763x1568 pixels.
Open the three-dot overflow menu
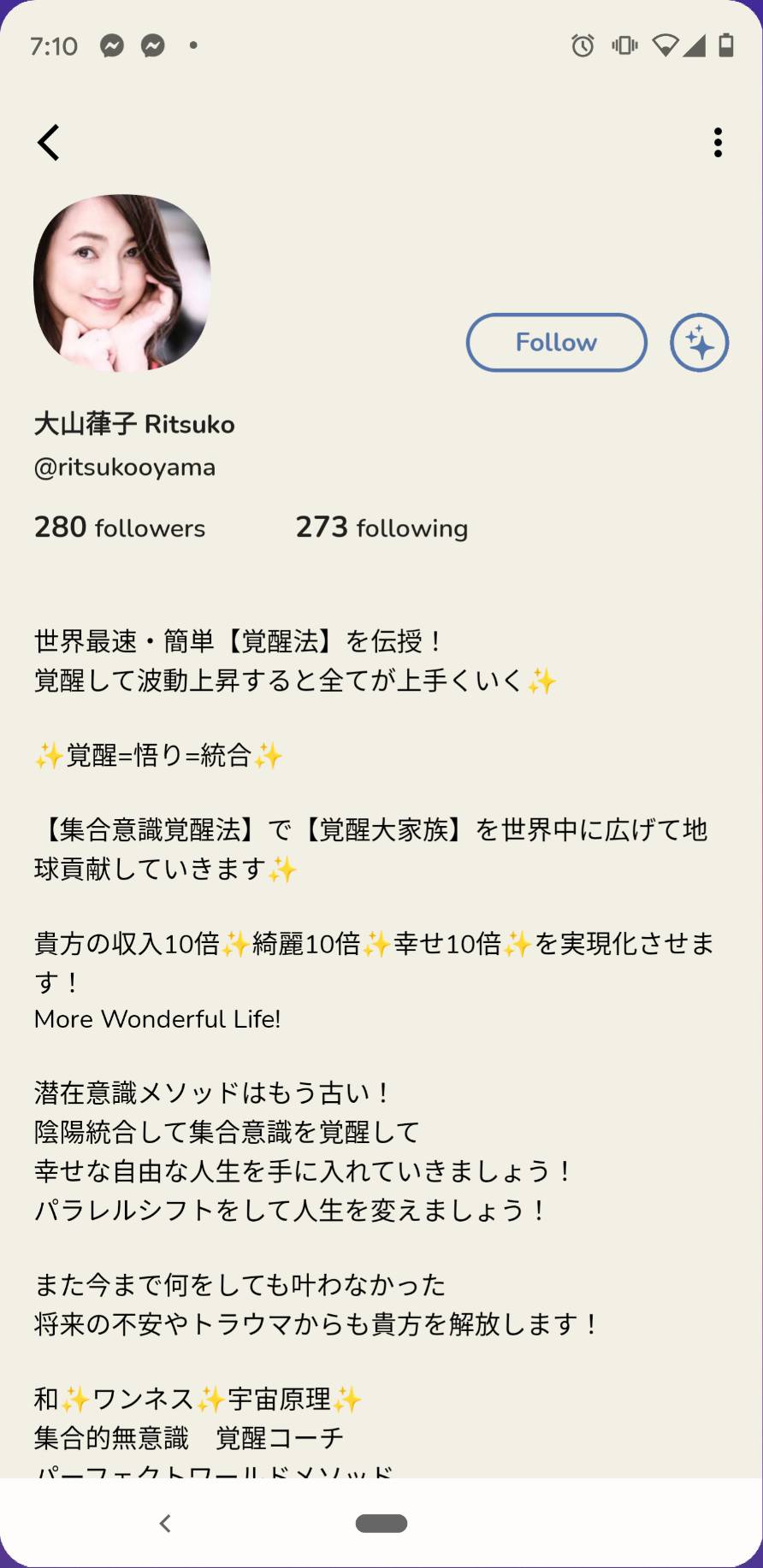tap(718, 143)
